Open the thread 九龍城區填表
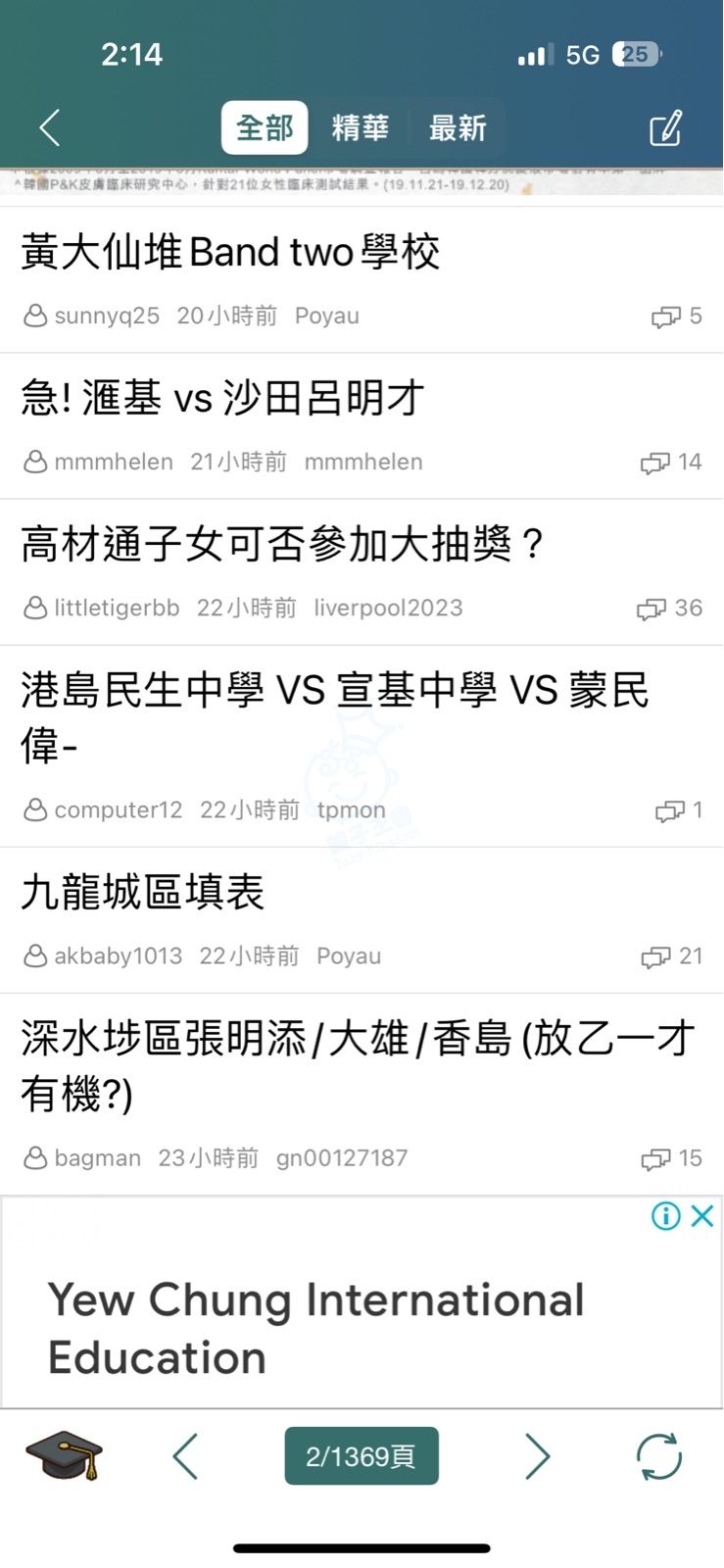 [362, 920]
